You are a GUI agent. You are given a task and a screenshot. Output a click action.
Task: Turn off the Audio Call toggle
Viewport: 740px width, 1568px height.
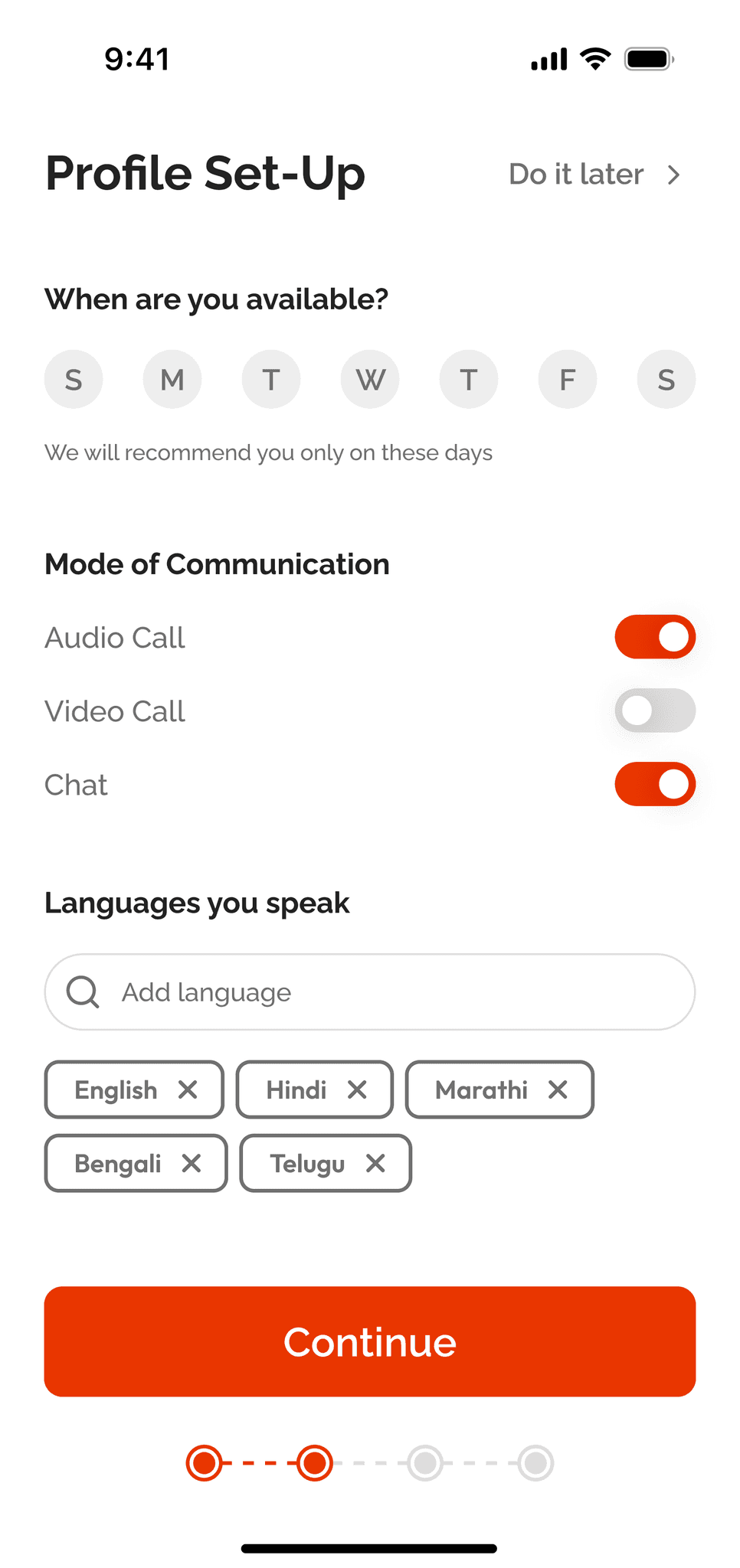point(655,637)
